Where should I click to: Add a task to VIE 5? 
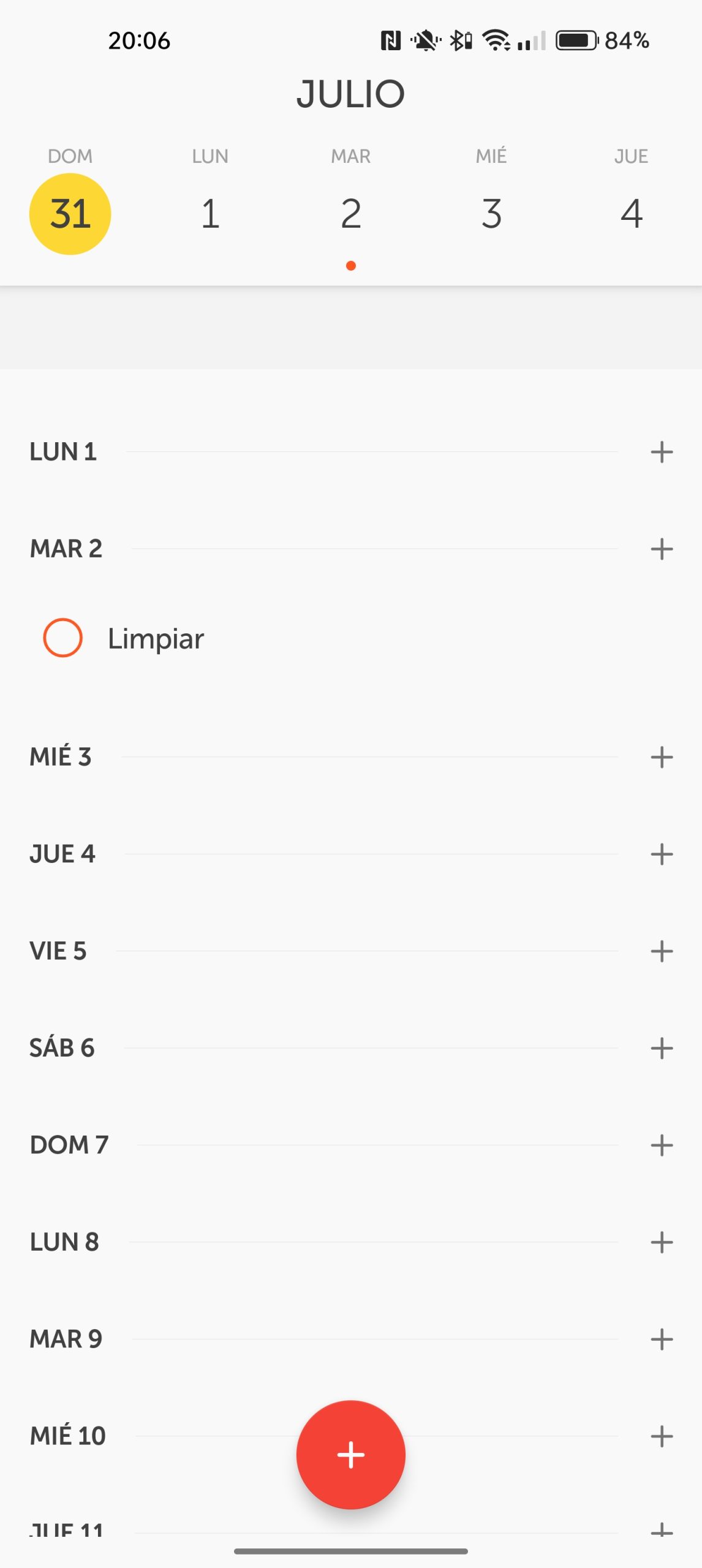tap(662, 951)
